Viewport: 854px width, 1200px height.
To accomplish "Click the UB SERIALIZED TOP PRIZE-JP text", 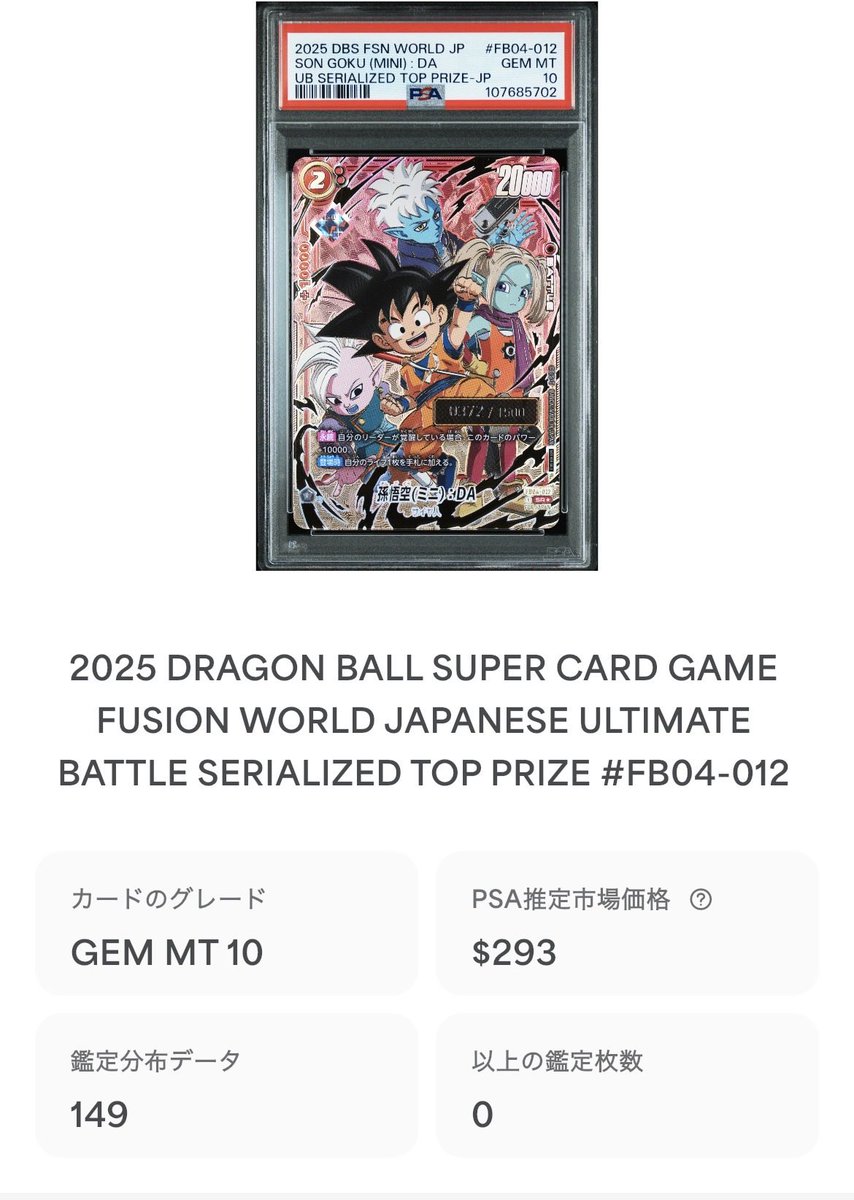I will [x=392, y=77].
